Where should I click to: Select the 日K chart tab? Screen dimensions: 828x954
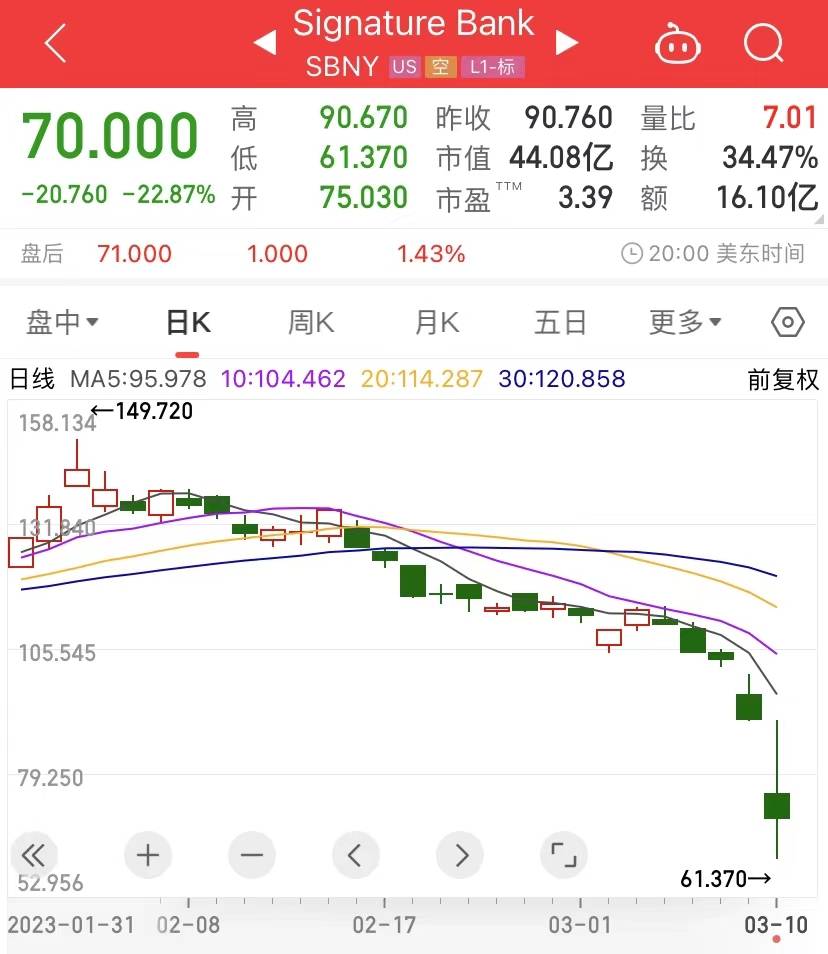coord(187,322)
